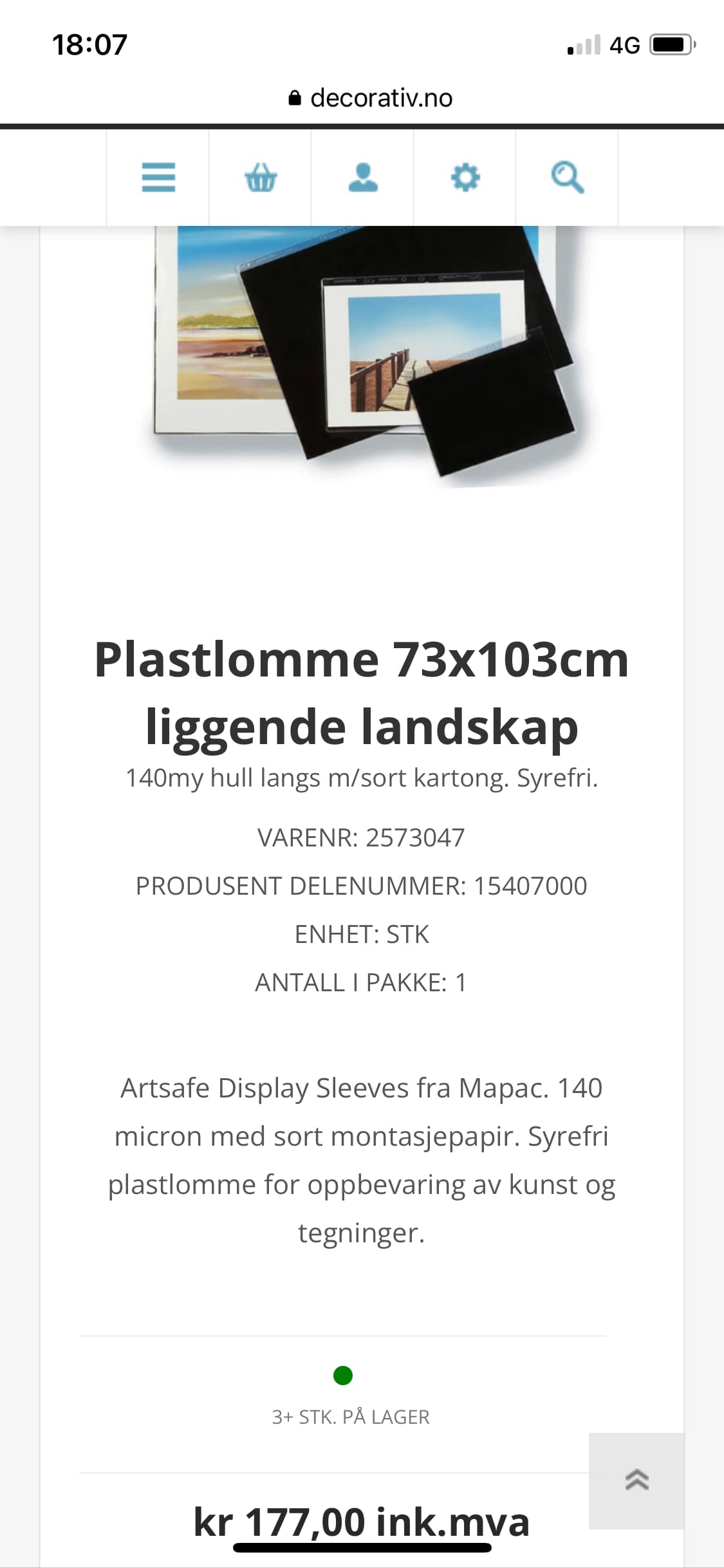724x1568 pixels.
Task: Tap the scroll-to-top double chevron button
Action: click(x=636, y=1480)
